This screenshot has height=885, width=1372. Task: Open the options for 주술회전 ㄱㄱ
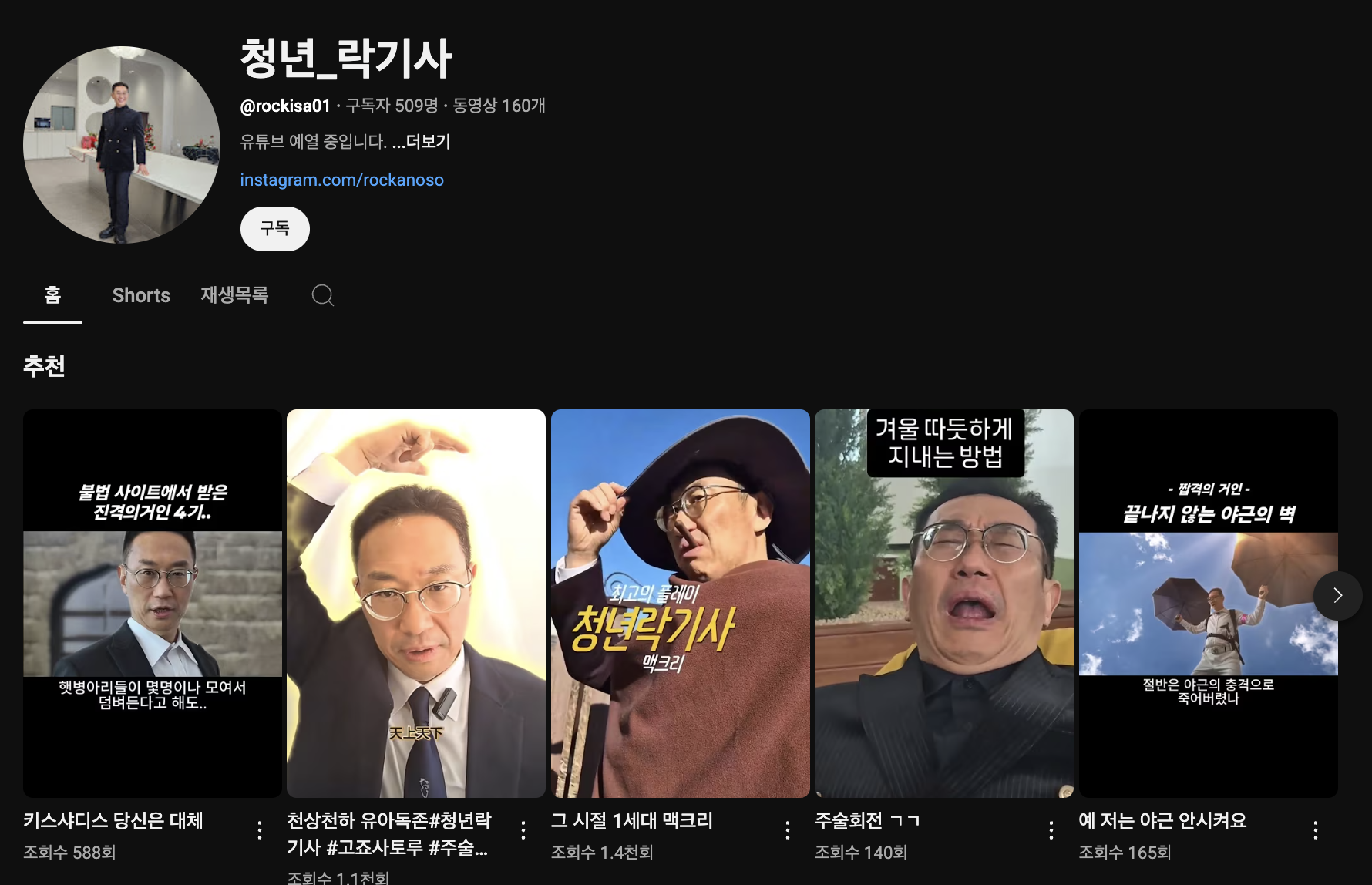pos(1051,830)
